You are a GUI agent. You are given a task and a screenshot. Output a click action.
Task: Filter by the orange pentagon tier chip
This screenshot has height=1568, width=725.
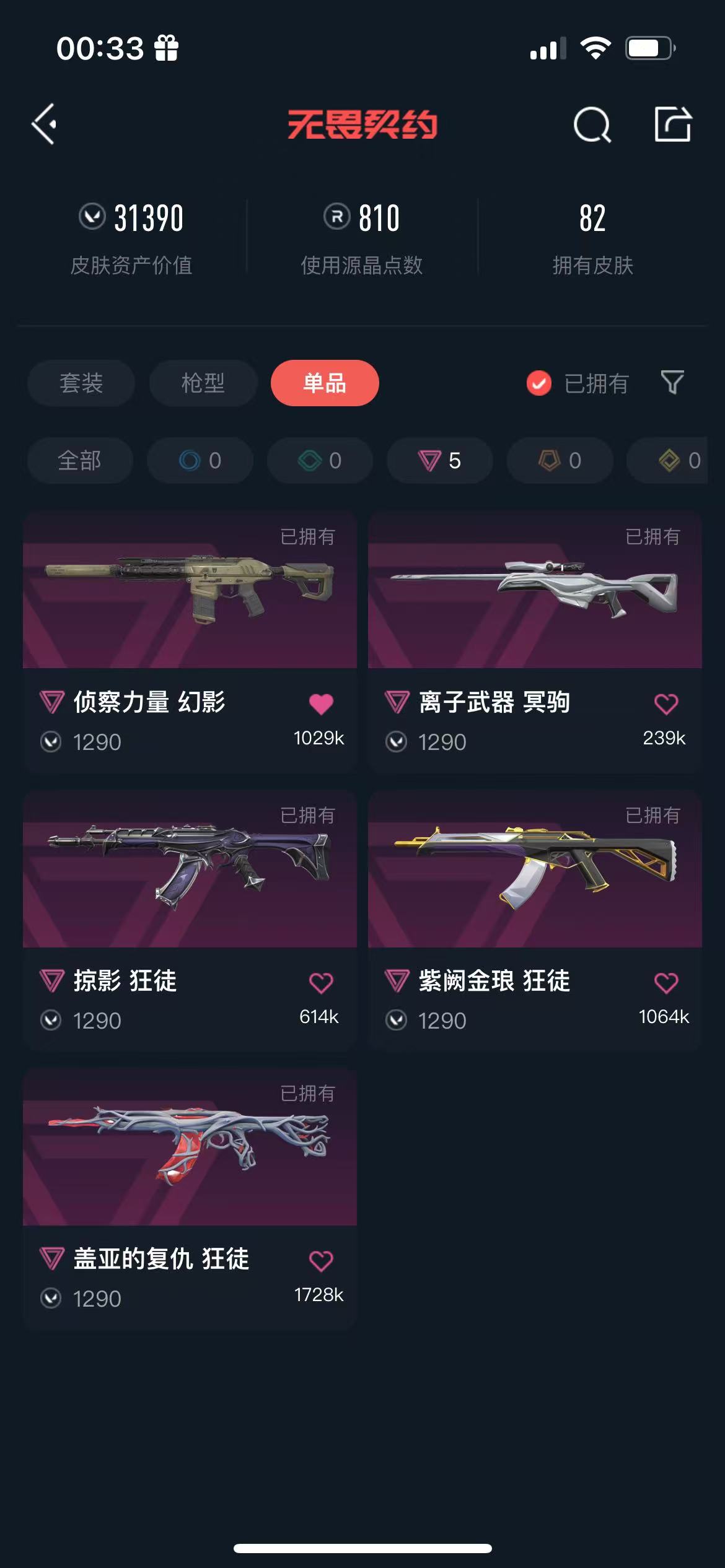(560, 460)
